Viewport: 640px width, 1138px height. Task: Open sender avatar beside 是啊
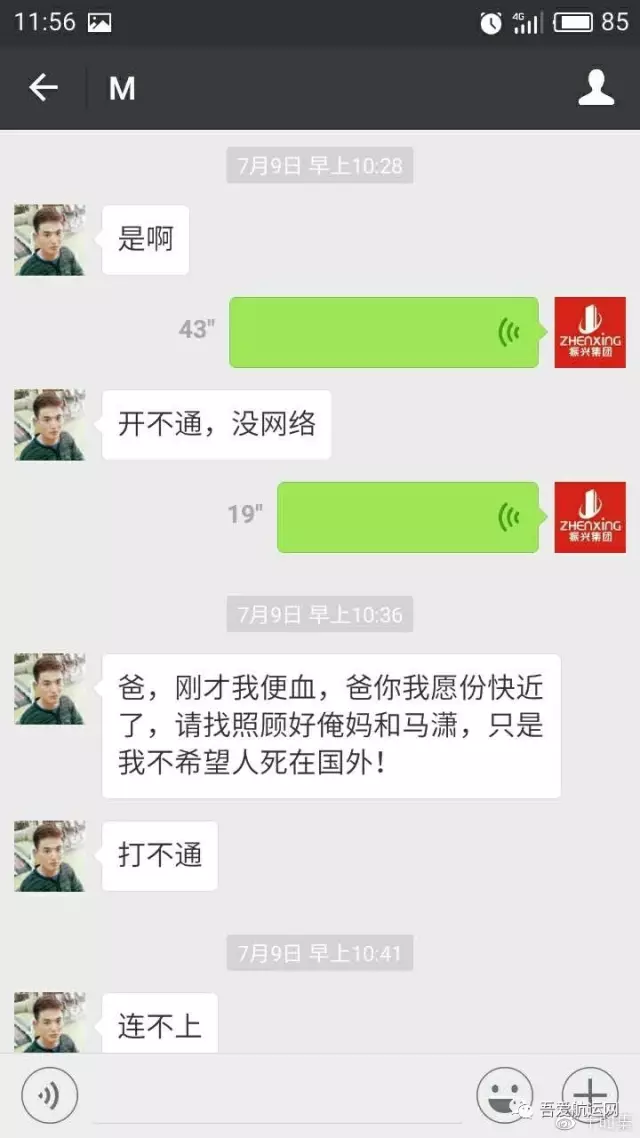[x=49, y=240]
